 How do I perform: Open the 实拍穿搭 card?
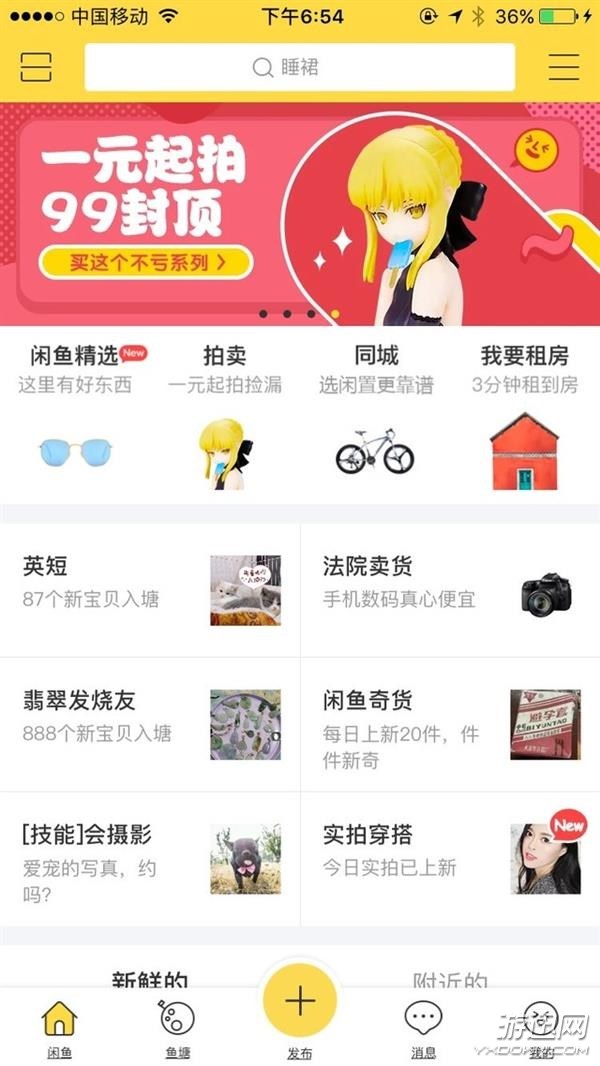450,858
